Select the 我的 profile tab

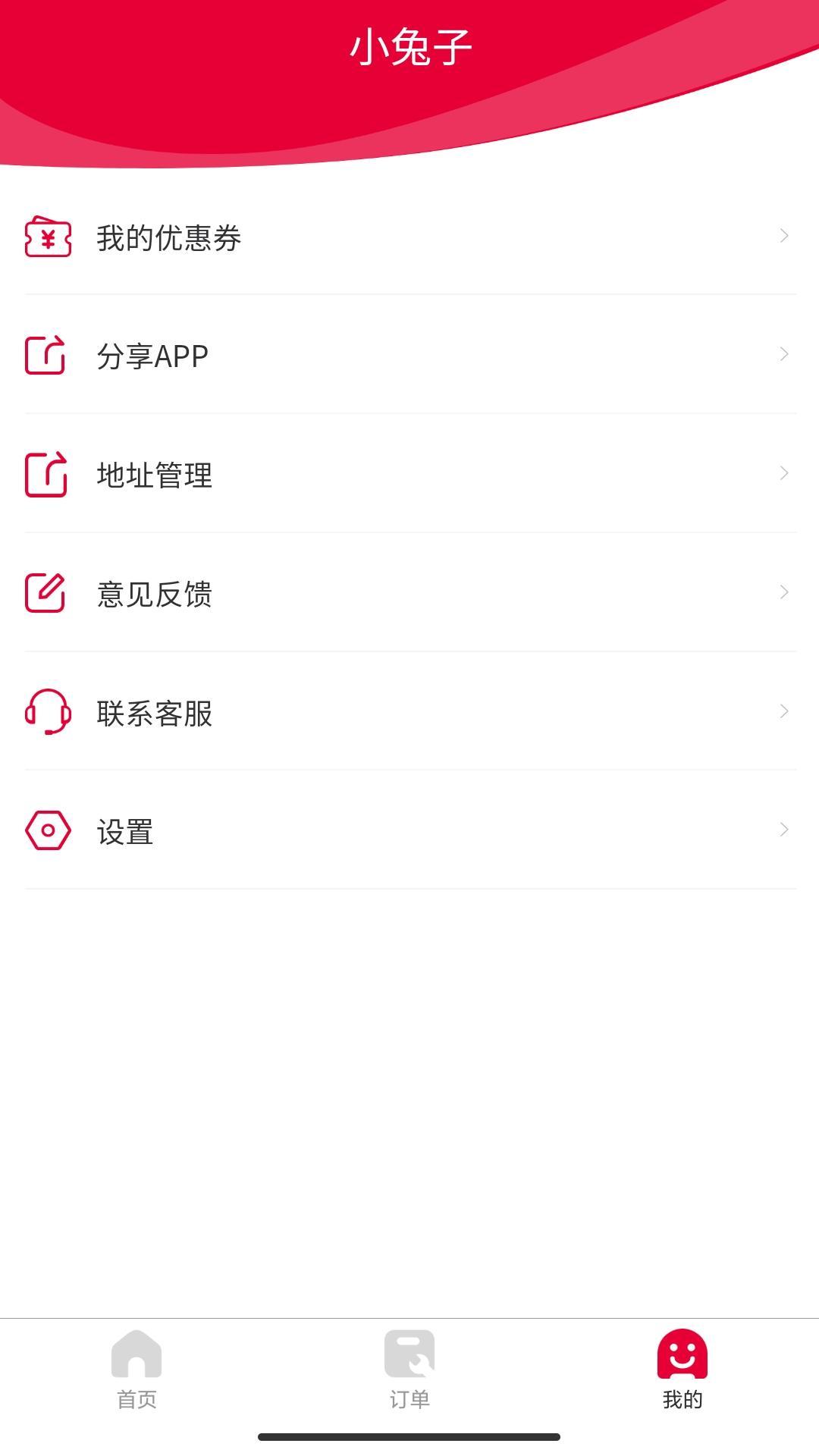(682, 1370)
